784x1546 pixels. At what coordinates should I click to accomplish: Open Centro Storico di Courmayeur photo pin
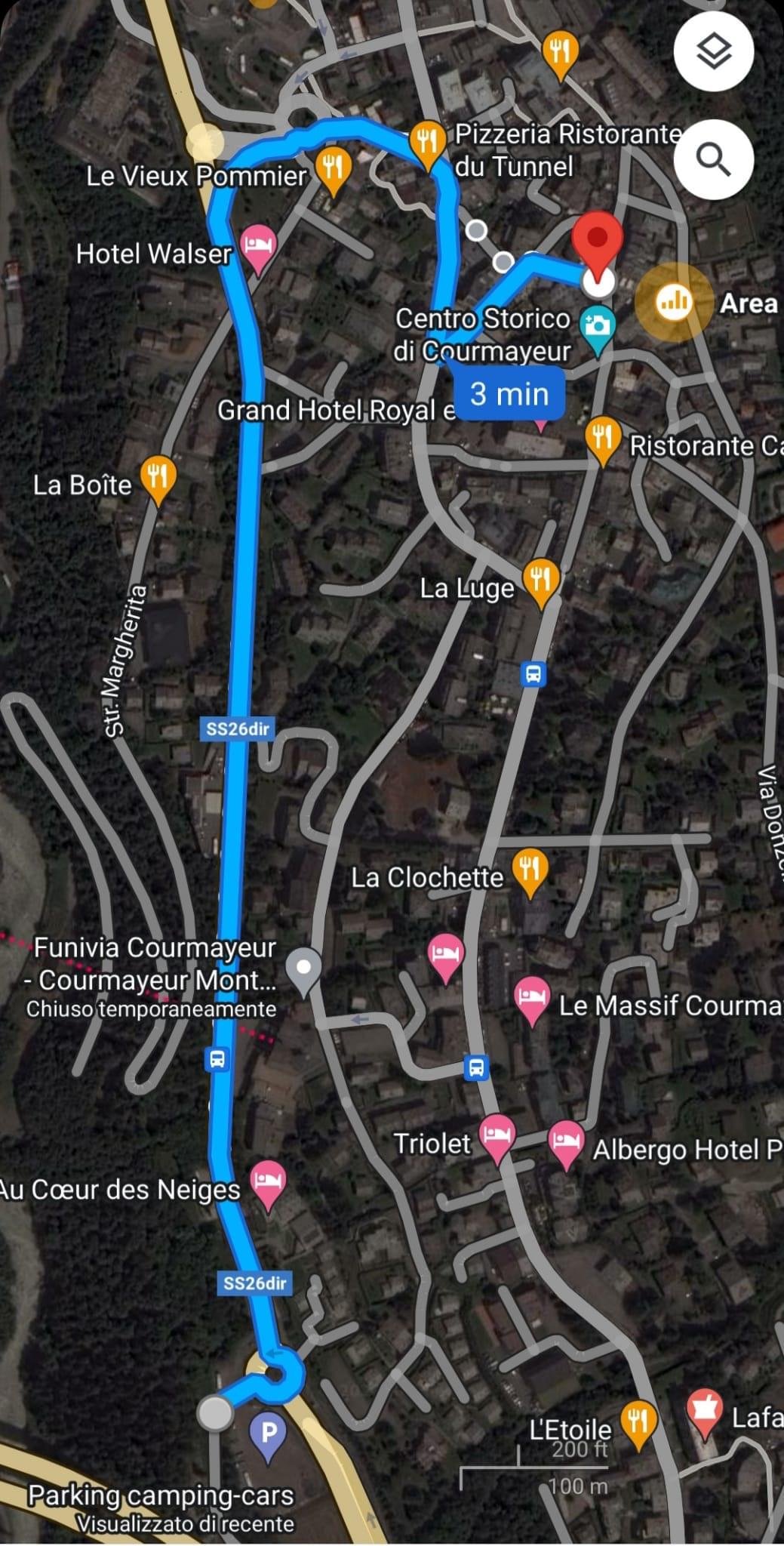coord(598,327)
